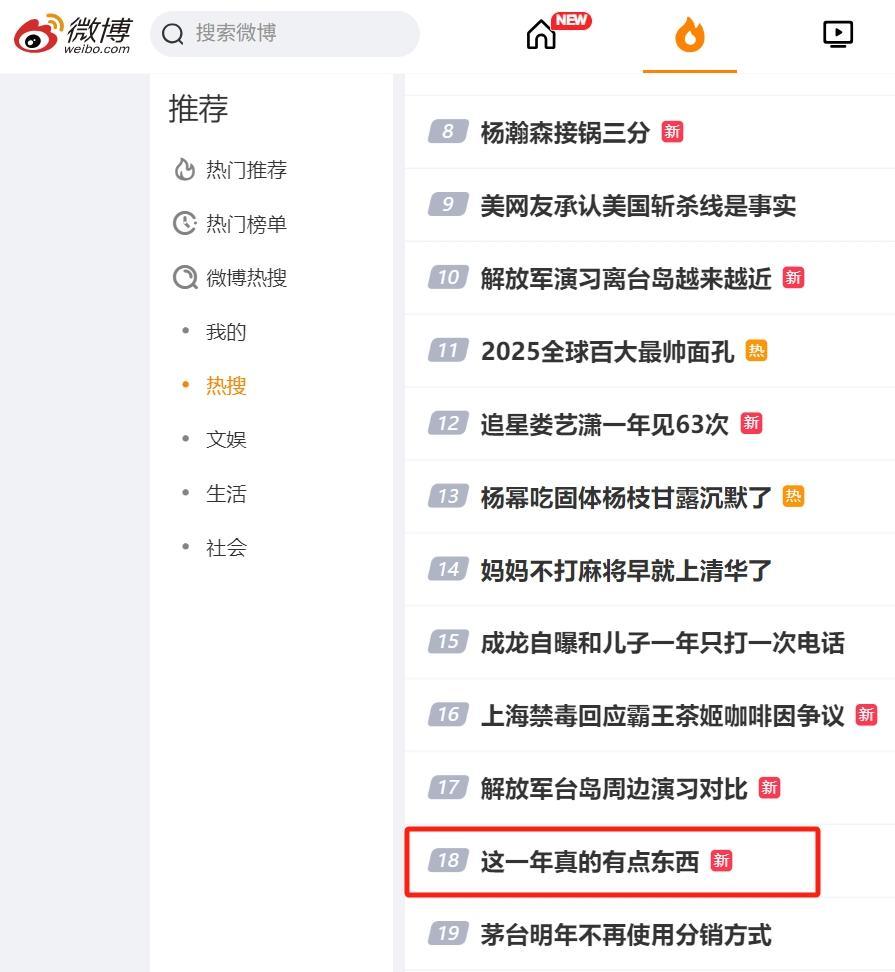Go to the Weibo home tab
This screenshot has height=972, width=895.
point(541,34)
